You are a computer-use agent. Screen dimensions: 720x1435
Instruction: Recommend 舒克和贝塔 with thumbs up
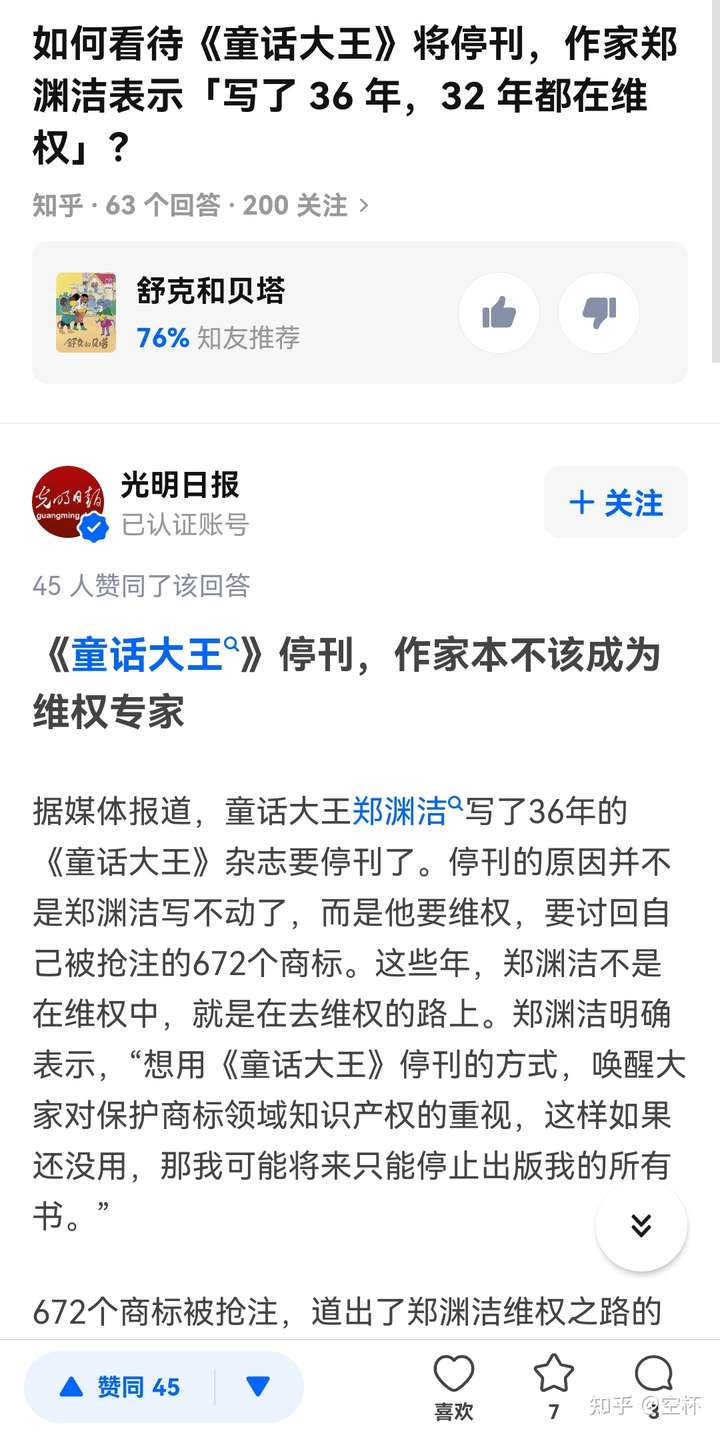coord(498,313)
